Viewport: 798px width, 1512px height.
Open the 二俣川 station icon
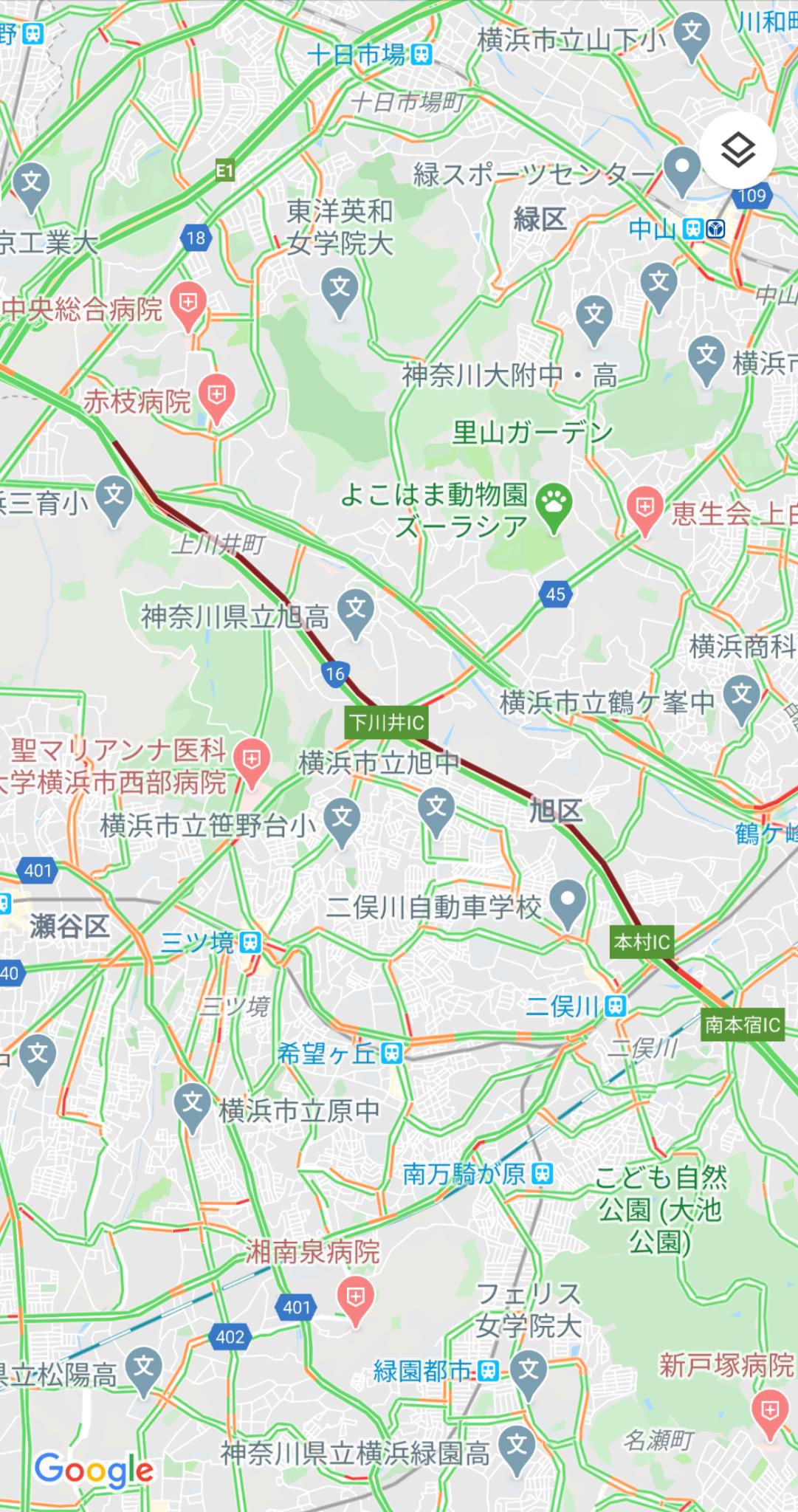615,1006
